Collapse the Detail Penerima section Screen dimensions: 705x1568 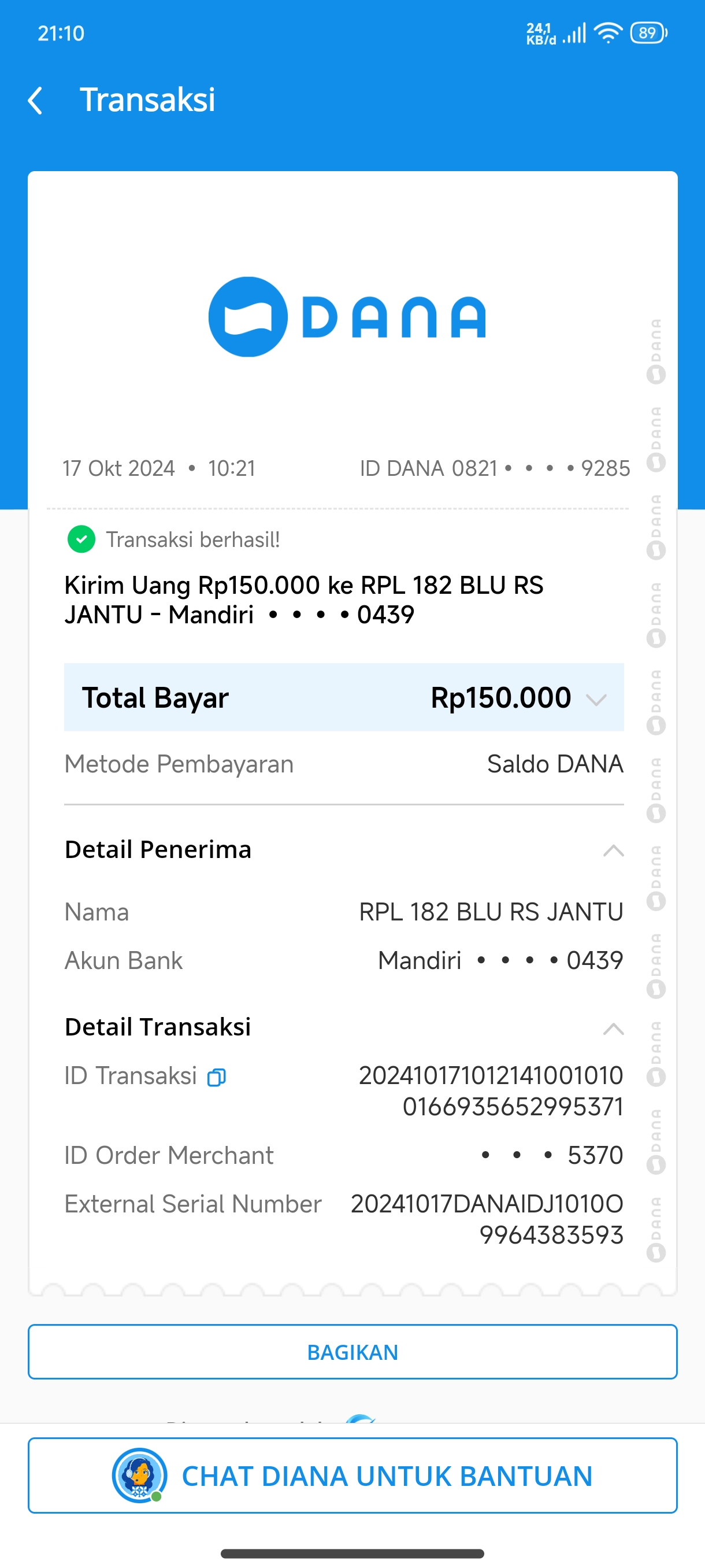point(613,850)
